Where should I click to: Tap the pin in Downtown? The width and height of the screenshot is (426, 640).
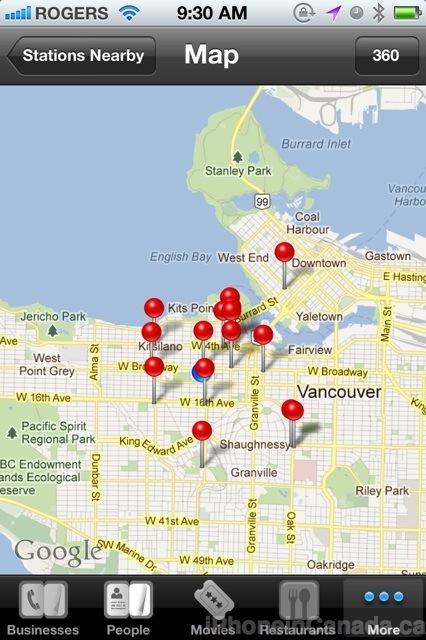[284, 252]
